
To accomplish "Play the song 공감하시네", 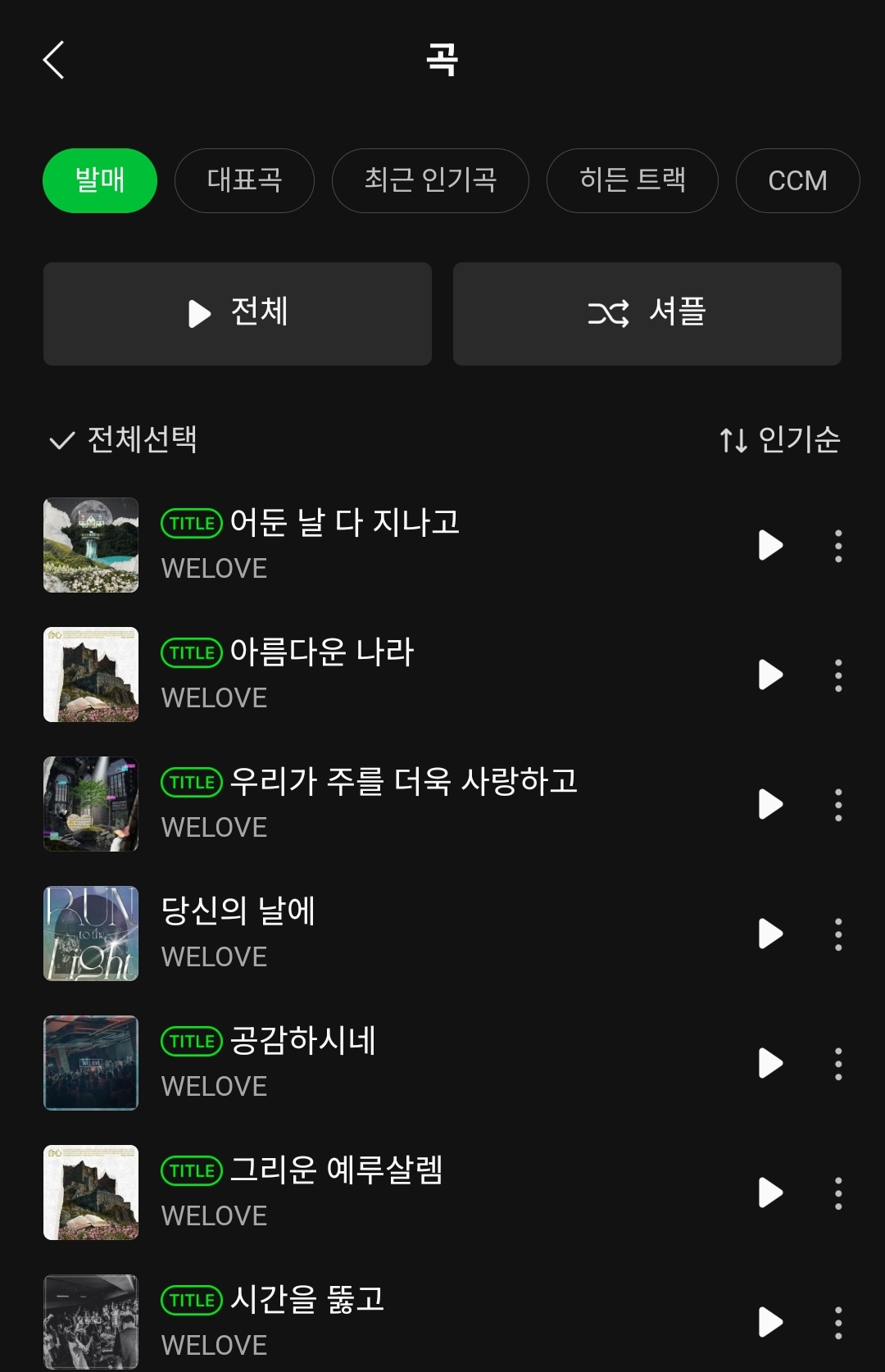I will (770, 1063).
